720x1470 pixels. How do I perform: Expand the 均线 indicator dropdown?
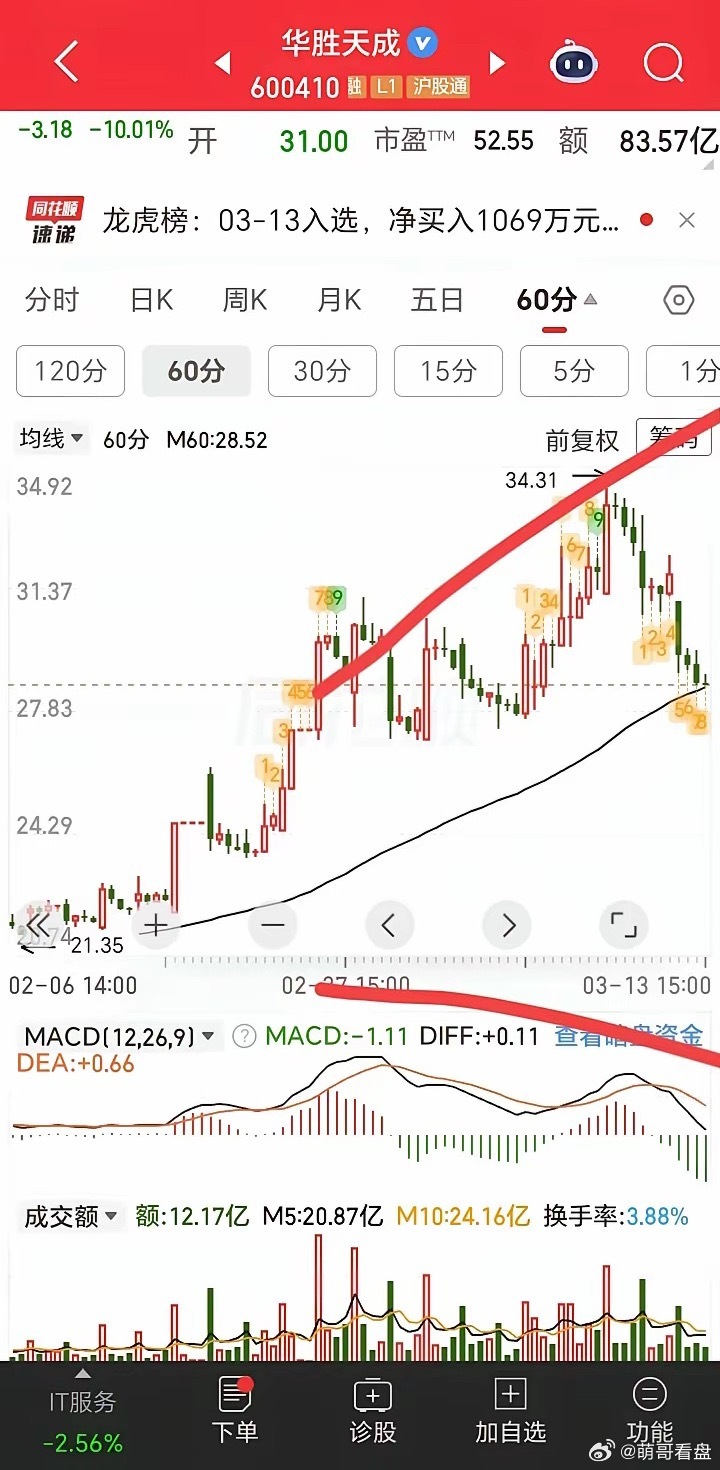click(52, 438)
